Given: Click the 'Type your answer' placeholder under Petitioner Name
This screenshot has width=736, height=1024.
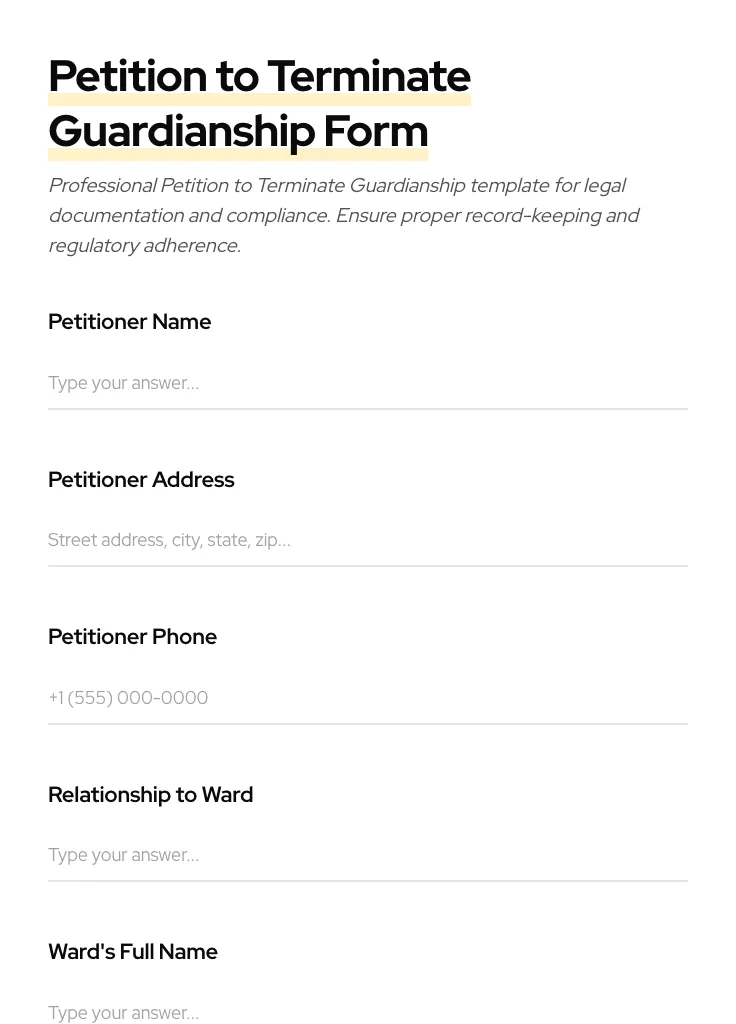Looking at the screenshot, I should [123, 383].
